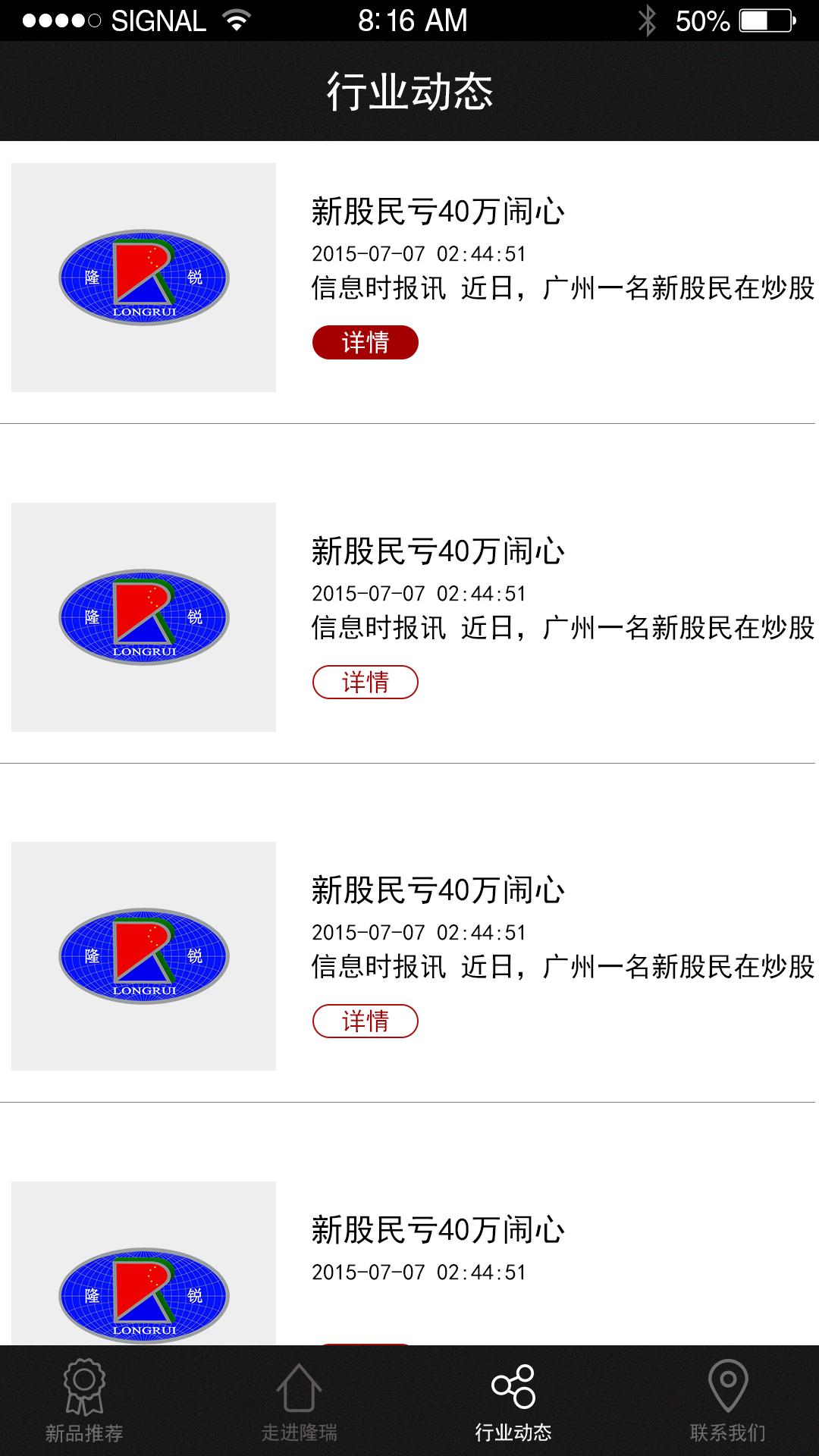The width and height of the screenshot is (819, 1456).
Task: Switch to the 新品推荐 tab
Action: (84, 1400)
